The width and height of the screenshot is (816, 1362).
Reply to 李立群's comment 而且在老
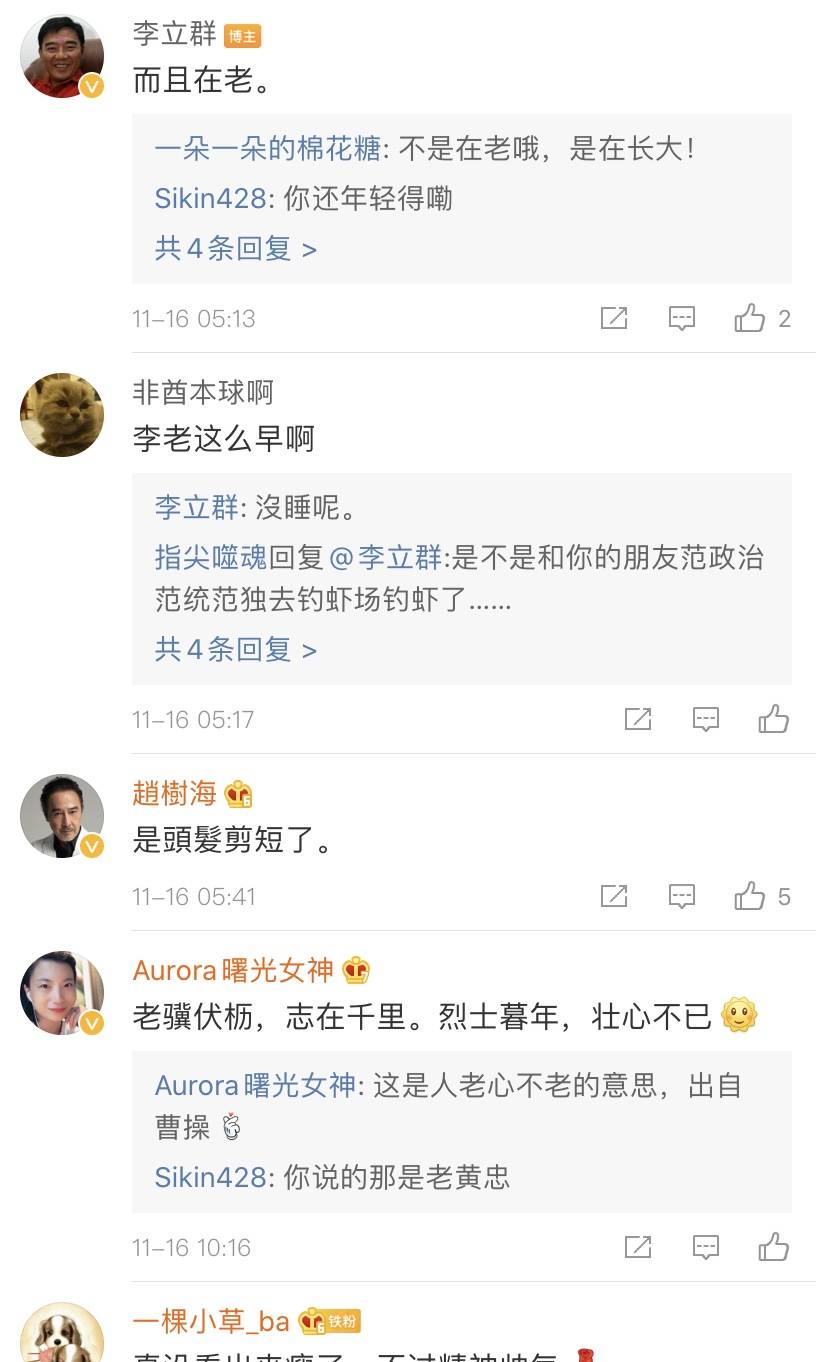[682, 318]
